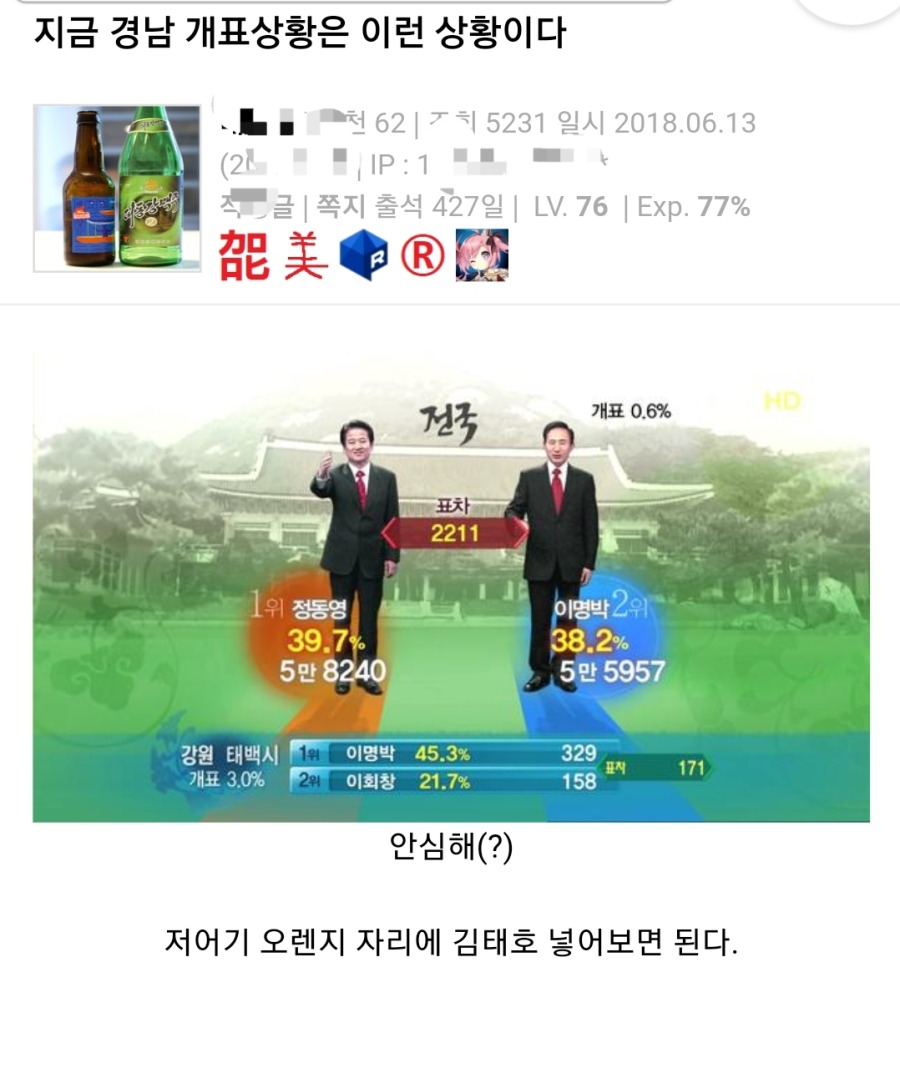The height and width of the screenshot is (1068, 900).
Task: Open the election broadcast image in the post
Action: 450,586
